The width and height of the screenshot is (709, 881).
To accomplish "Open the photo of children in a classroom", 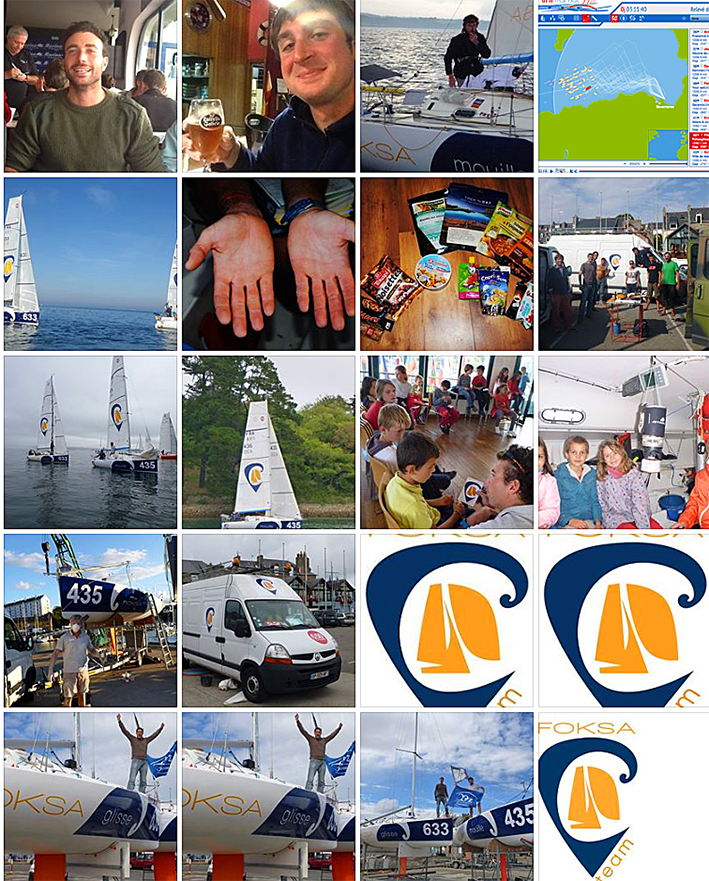I will [x=446, y=442].
